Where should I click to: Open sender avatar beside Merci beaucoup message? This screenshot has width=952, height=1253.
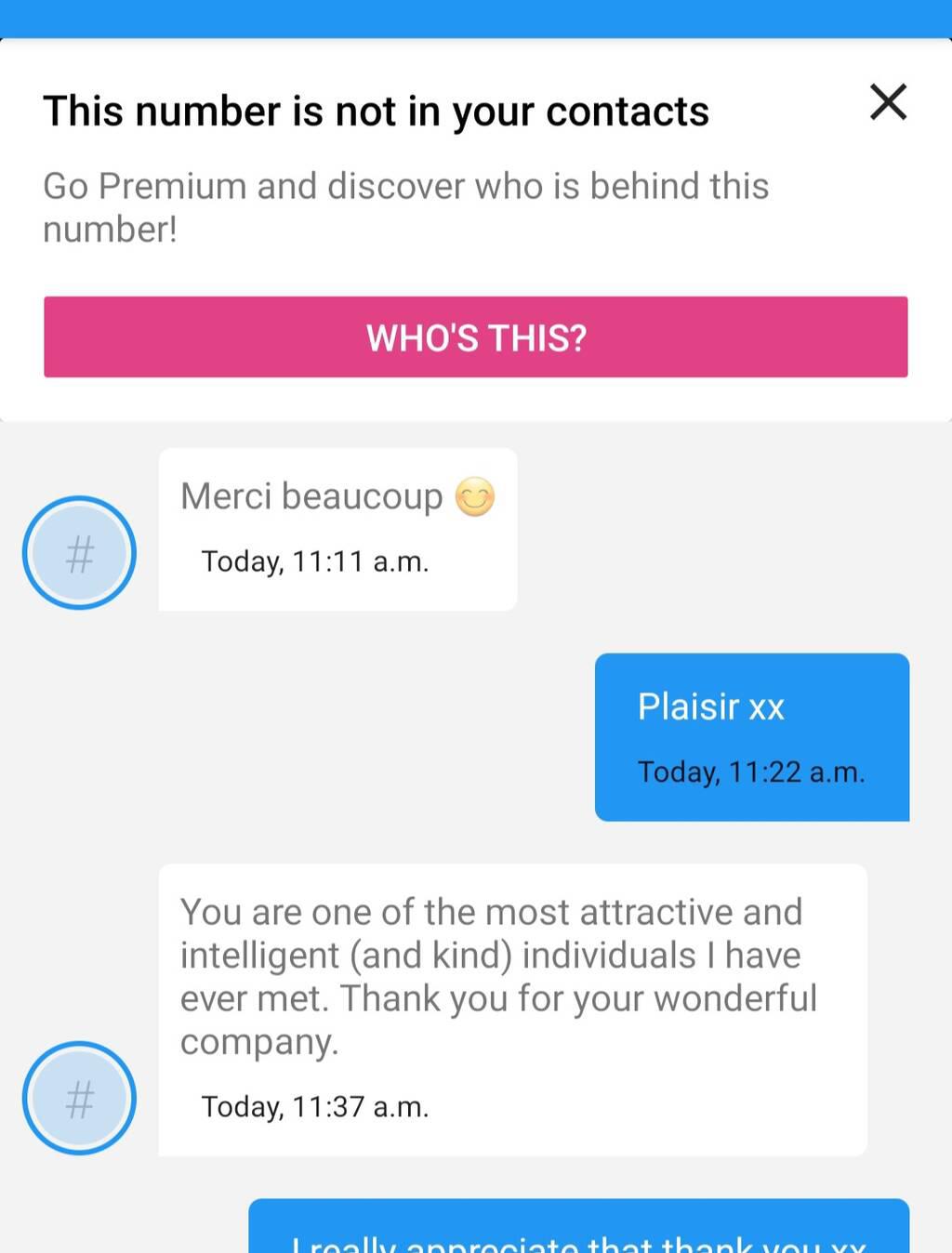tap(80, 553)
